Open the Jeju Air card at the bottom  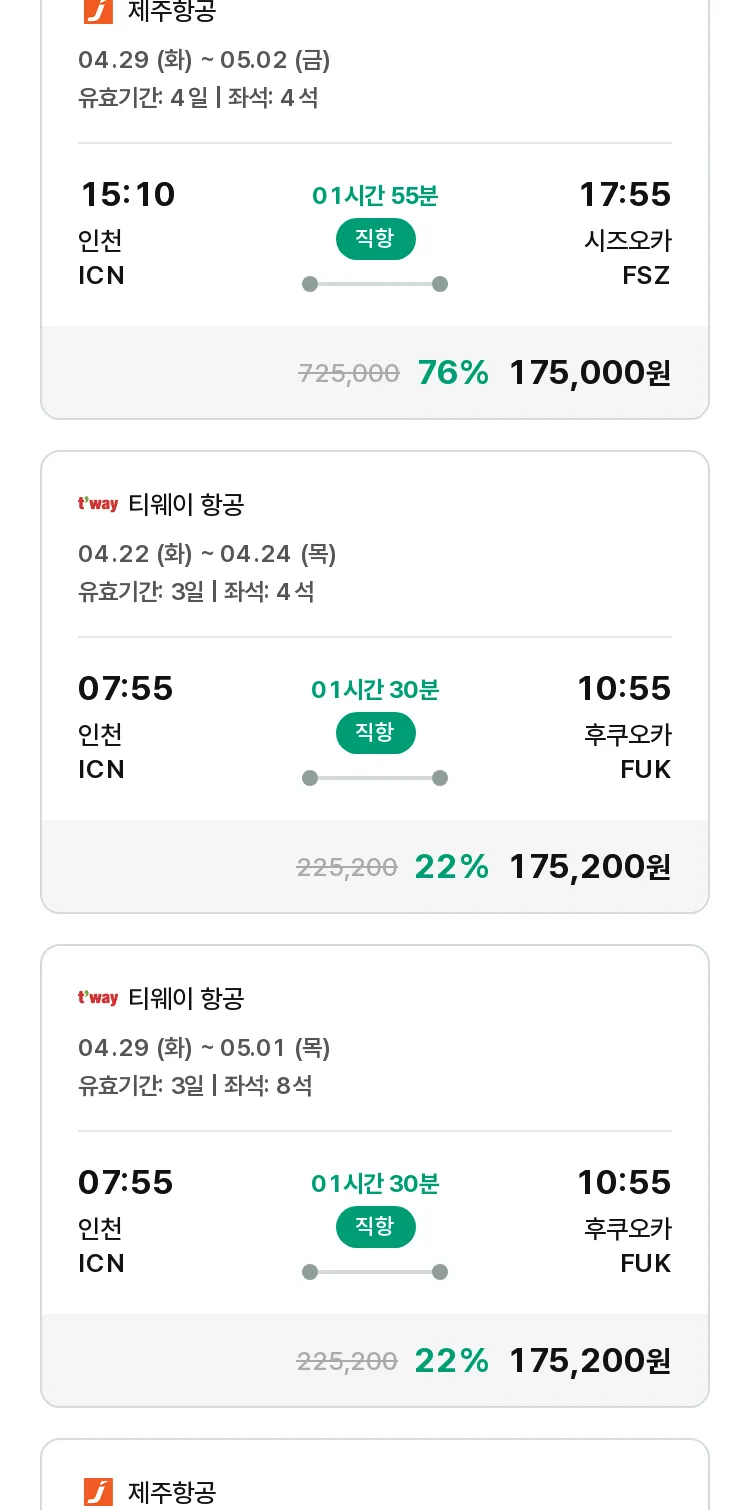375,1475
